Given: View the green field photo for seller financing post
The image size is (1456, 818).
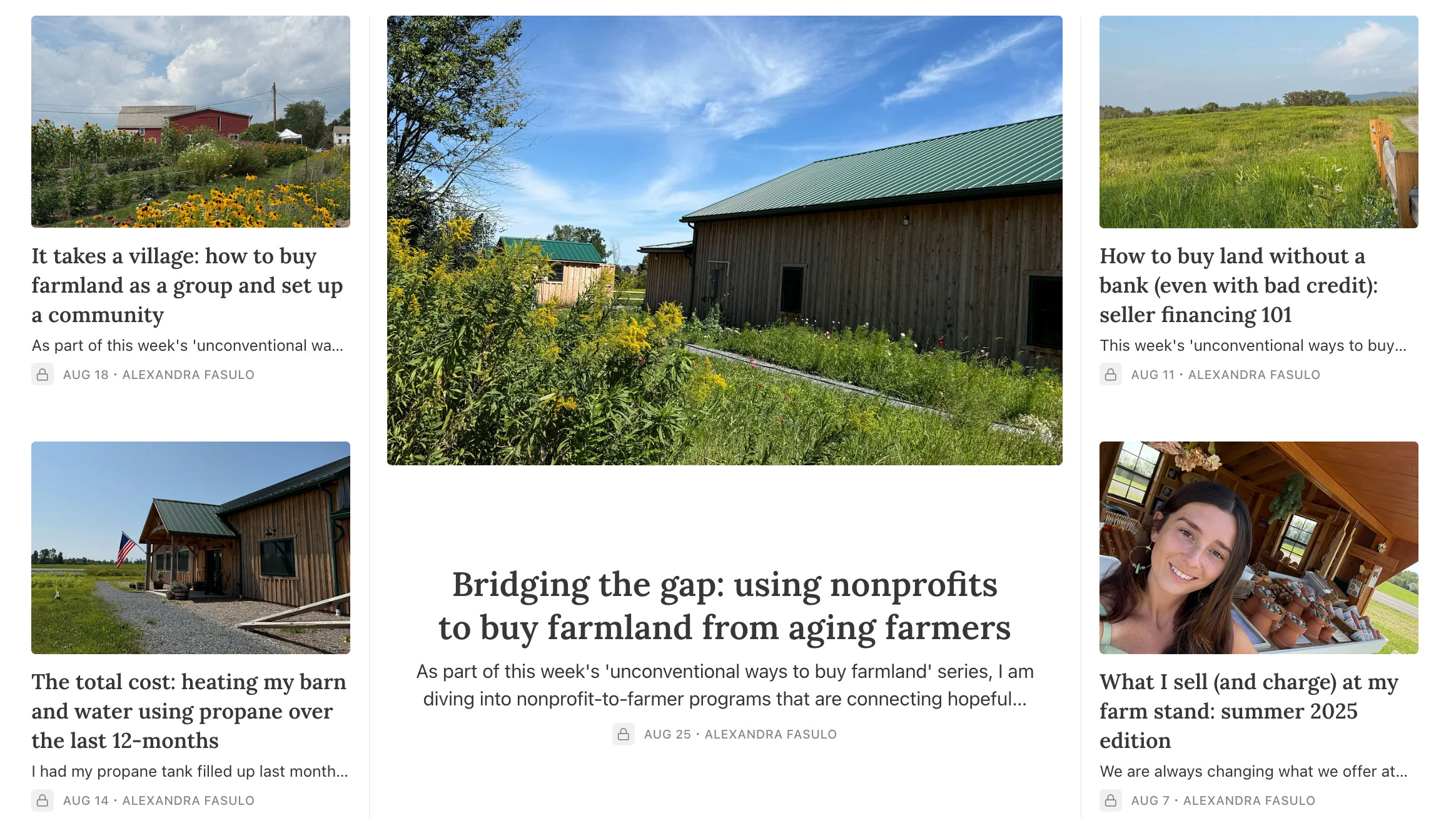Looking at the screenshot, I should click(1258, 121).
